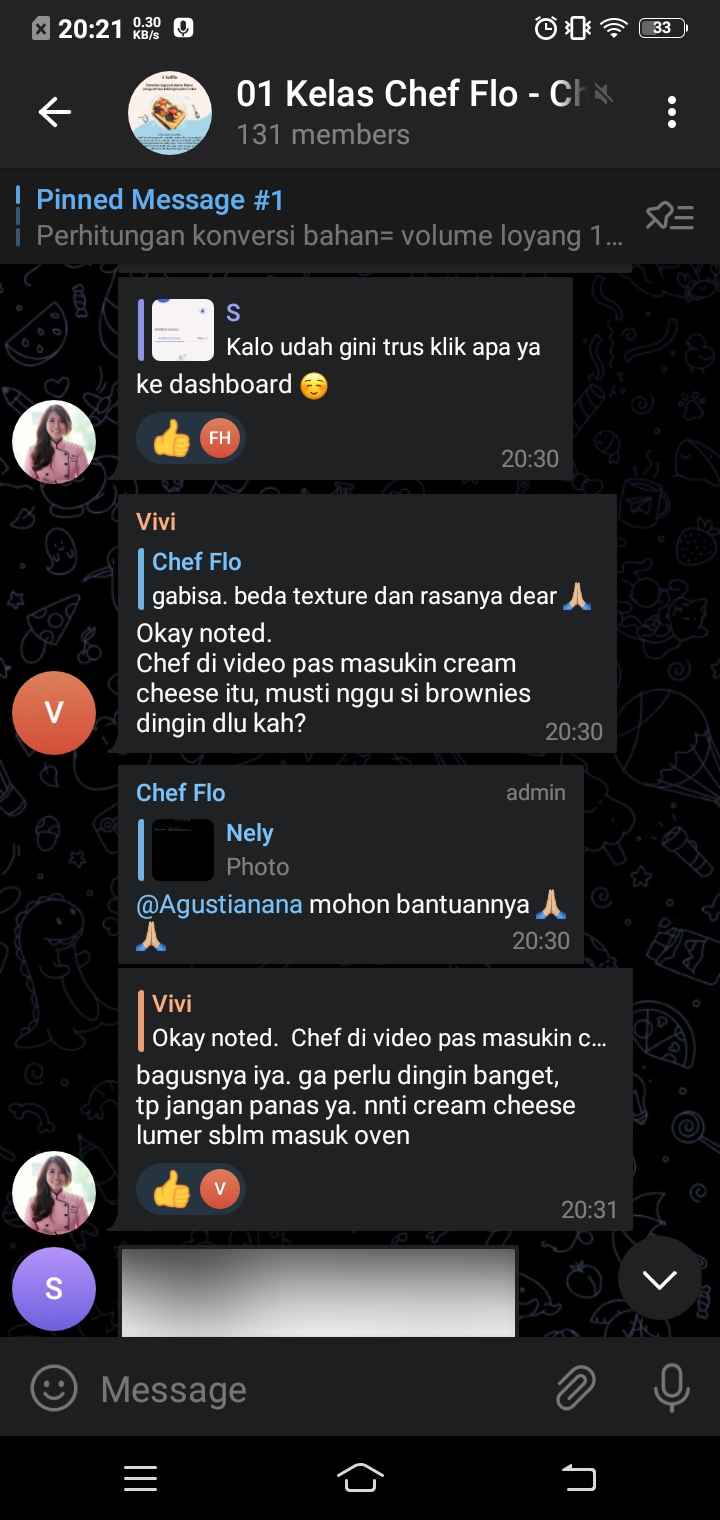Attach a file with the paperclip
This screenshot has height=1520, width=720.
[576, 1389]
